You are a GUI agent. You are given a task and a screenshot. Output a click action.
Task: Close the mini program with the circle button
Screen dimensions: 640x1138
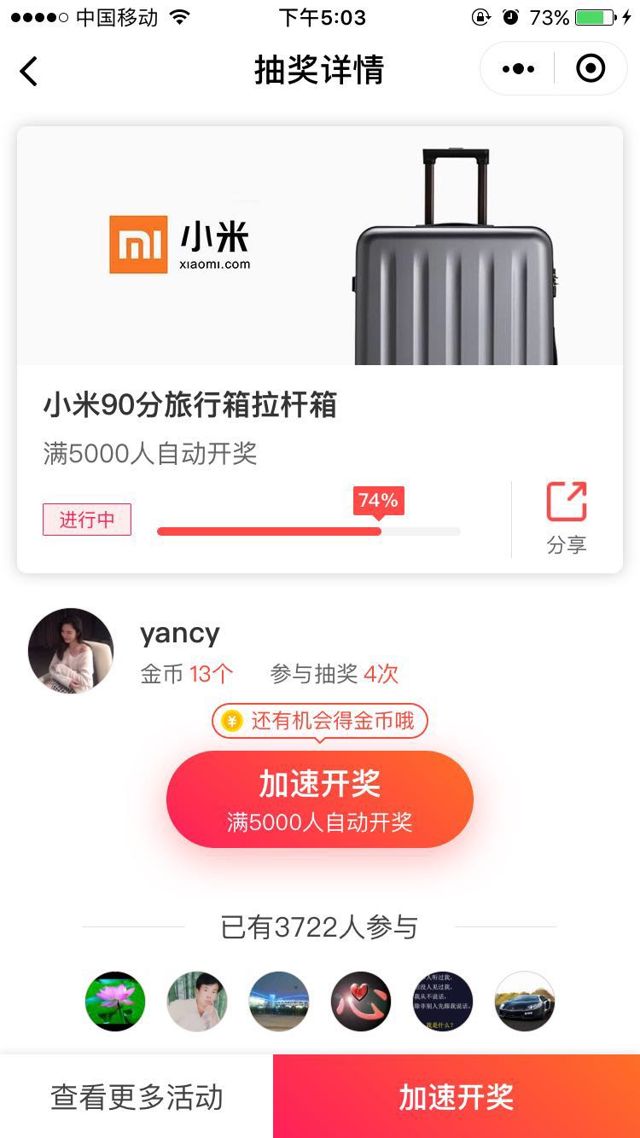click(x=591, y=69)
